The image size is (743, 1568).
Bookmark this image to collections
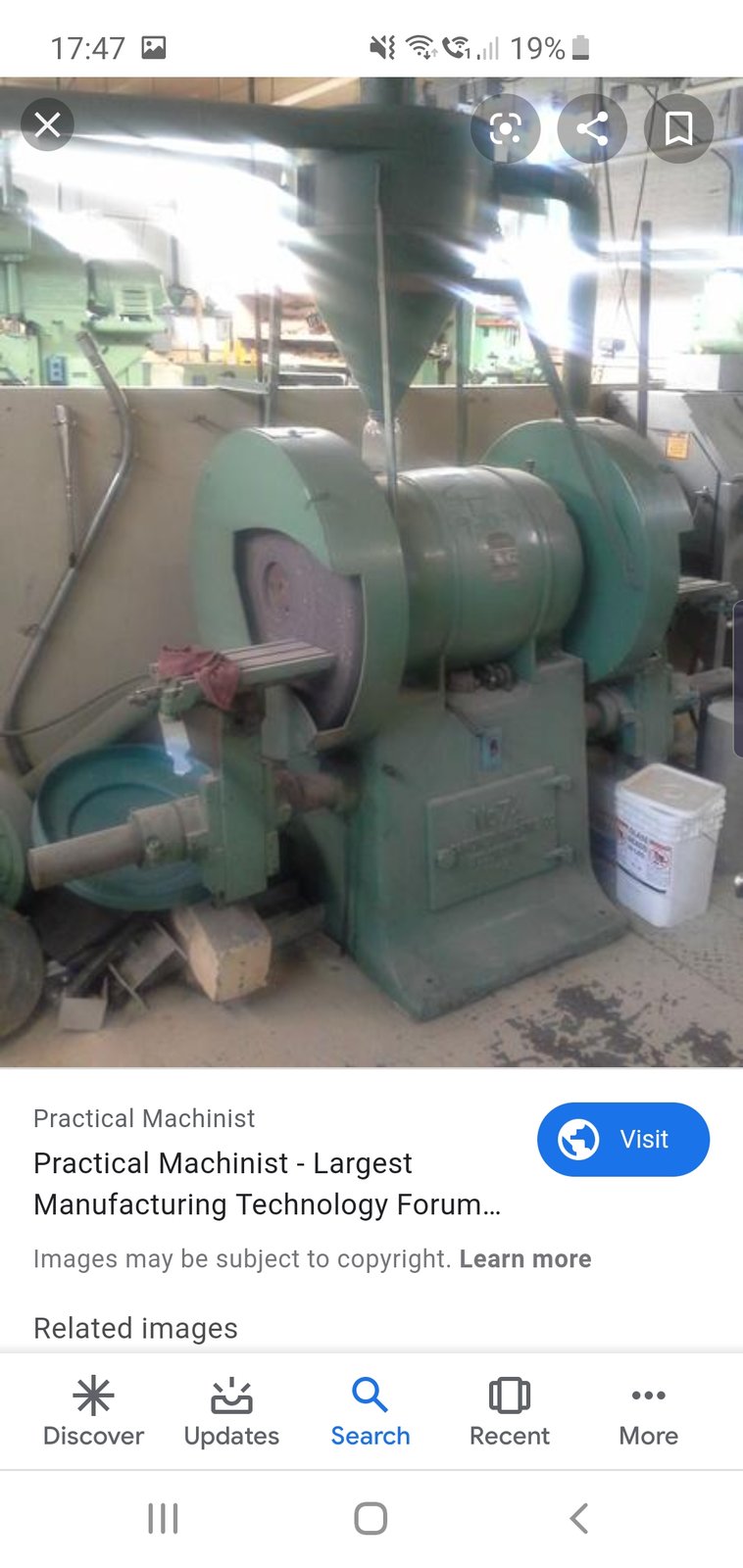click(678, 128)
